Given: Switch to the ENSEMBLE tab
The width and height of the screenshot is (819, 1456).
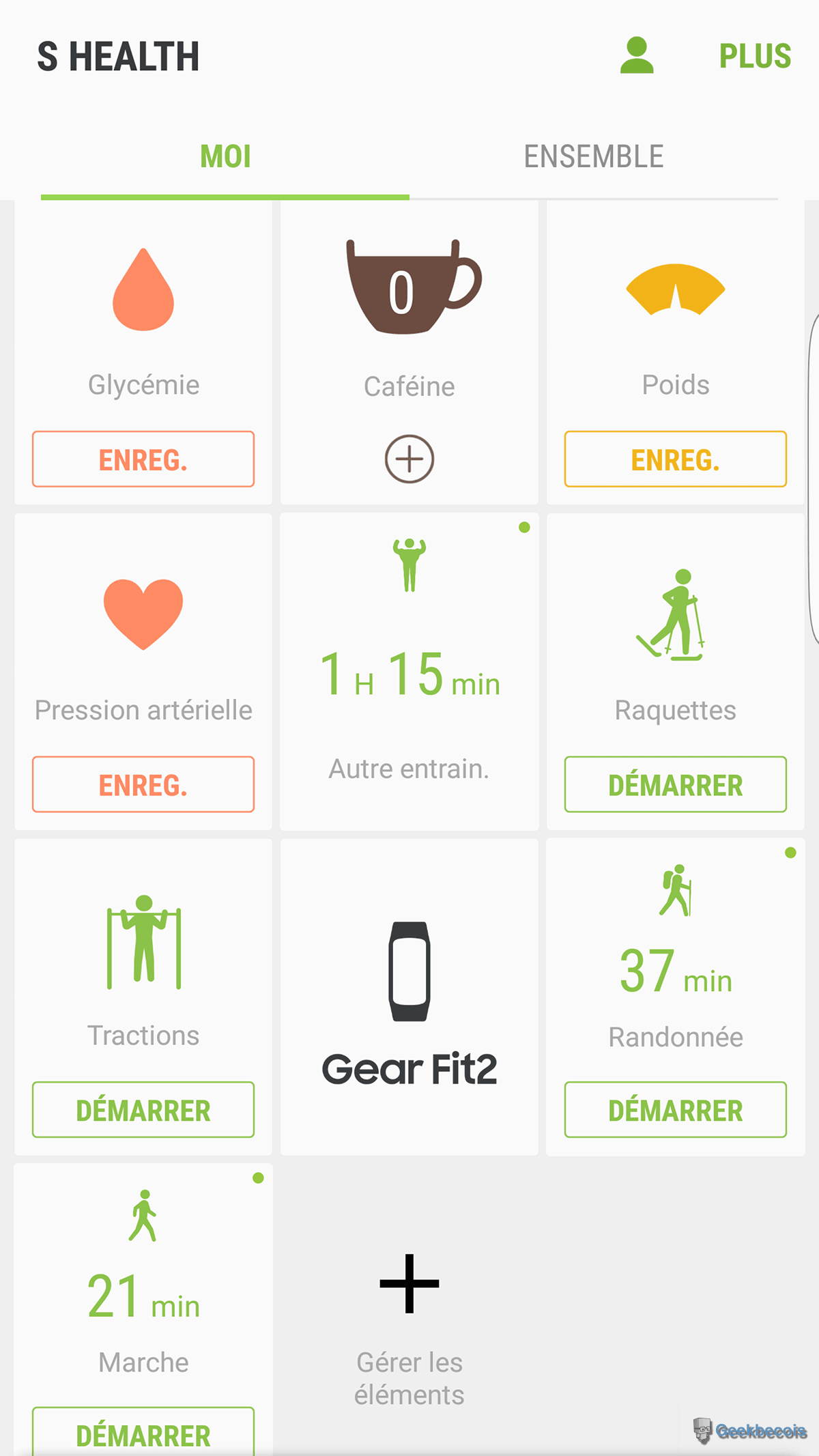Looking at the screenshot, I should [x=593, y=157].
